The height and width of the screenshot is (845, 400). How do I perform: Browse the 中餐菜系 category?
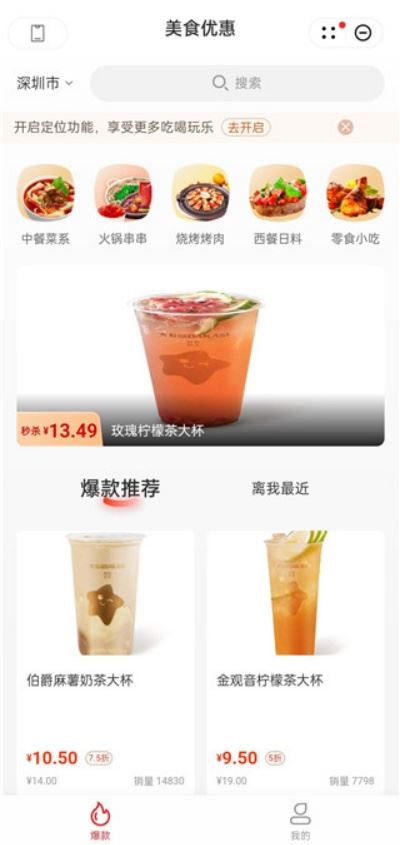point(46,206)
